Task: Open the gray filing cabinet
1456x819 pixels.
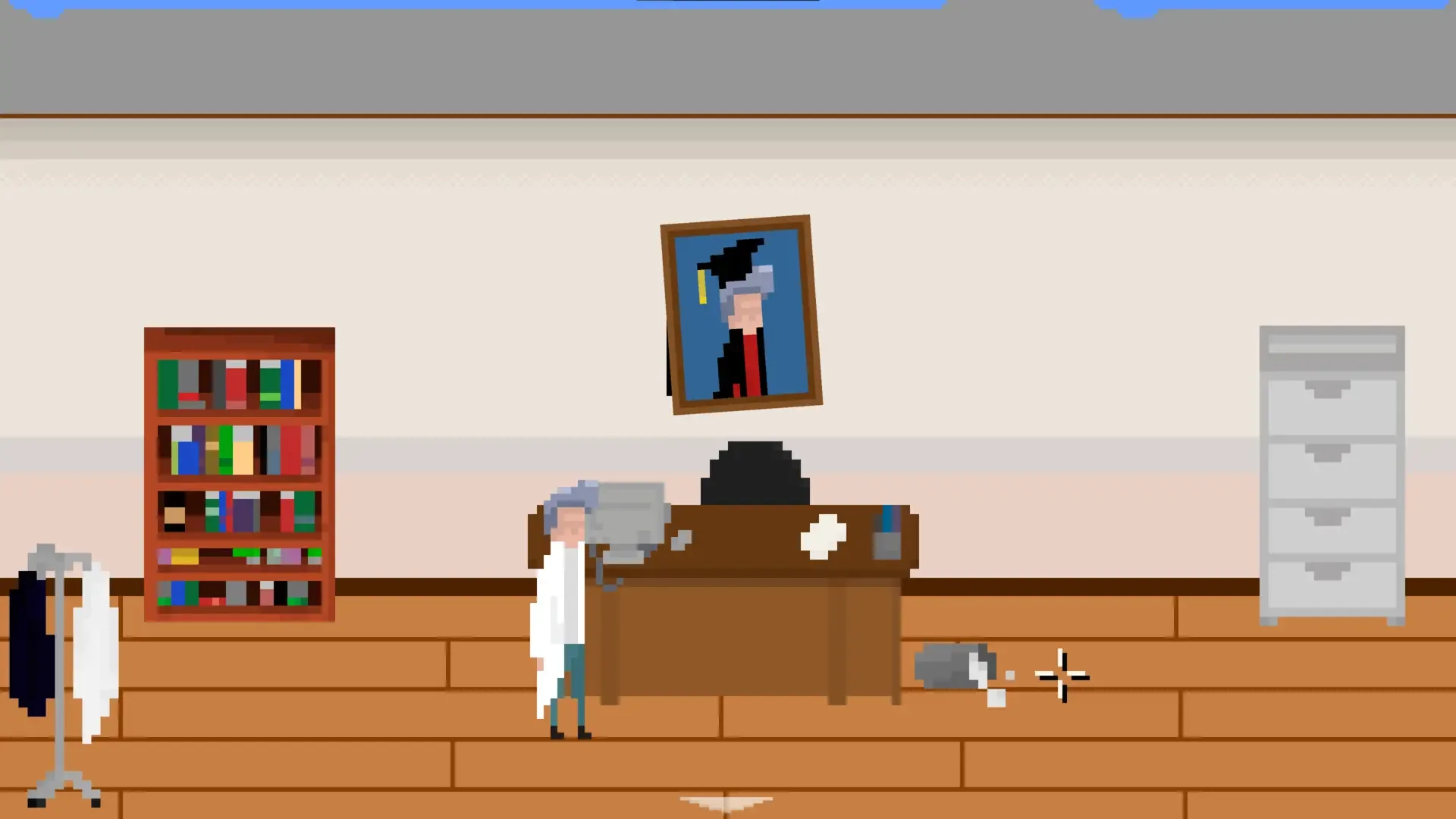Action: point(1332,474)
